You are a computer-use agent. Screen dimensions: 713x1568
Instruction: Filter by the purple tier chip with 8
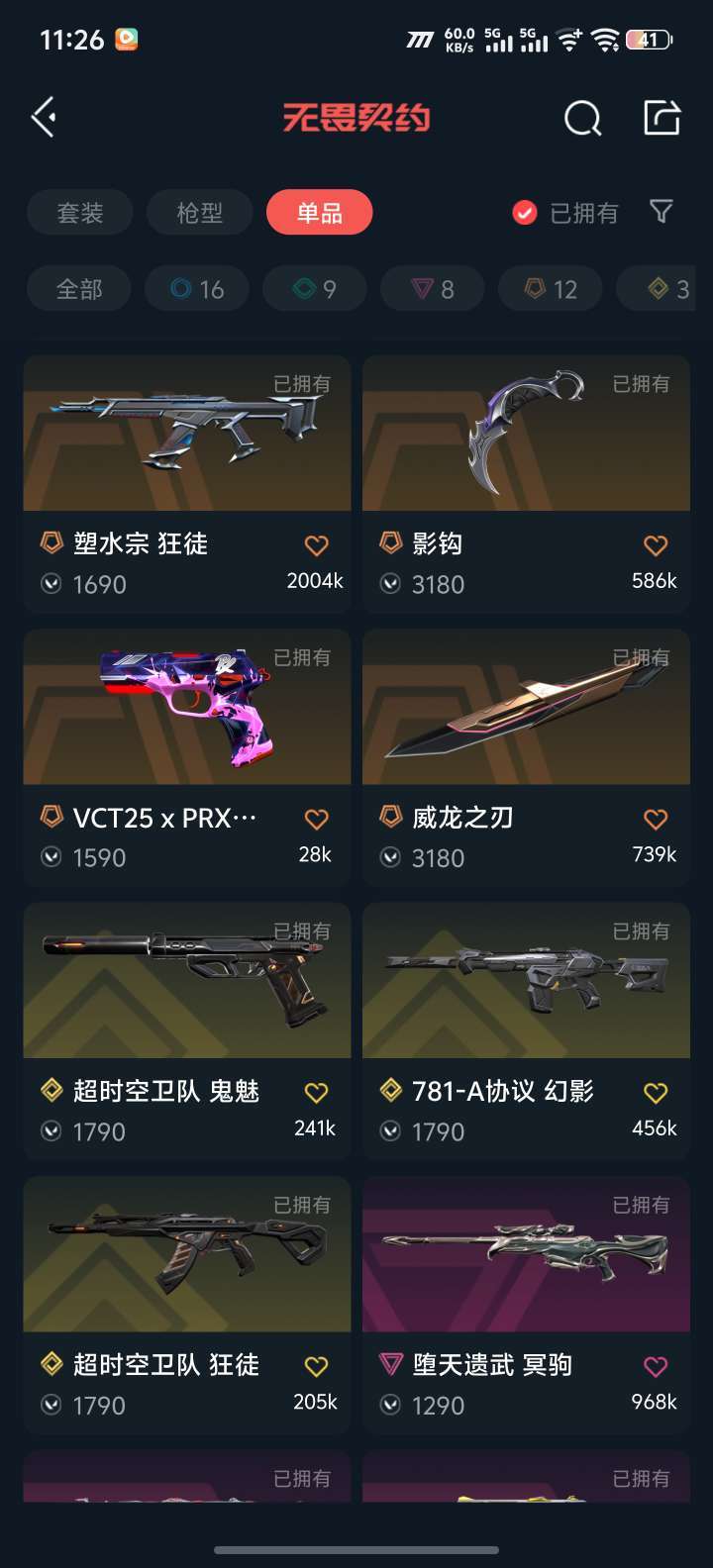point(433,289)
